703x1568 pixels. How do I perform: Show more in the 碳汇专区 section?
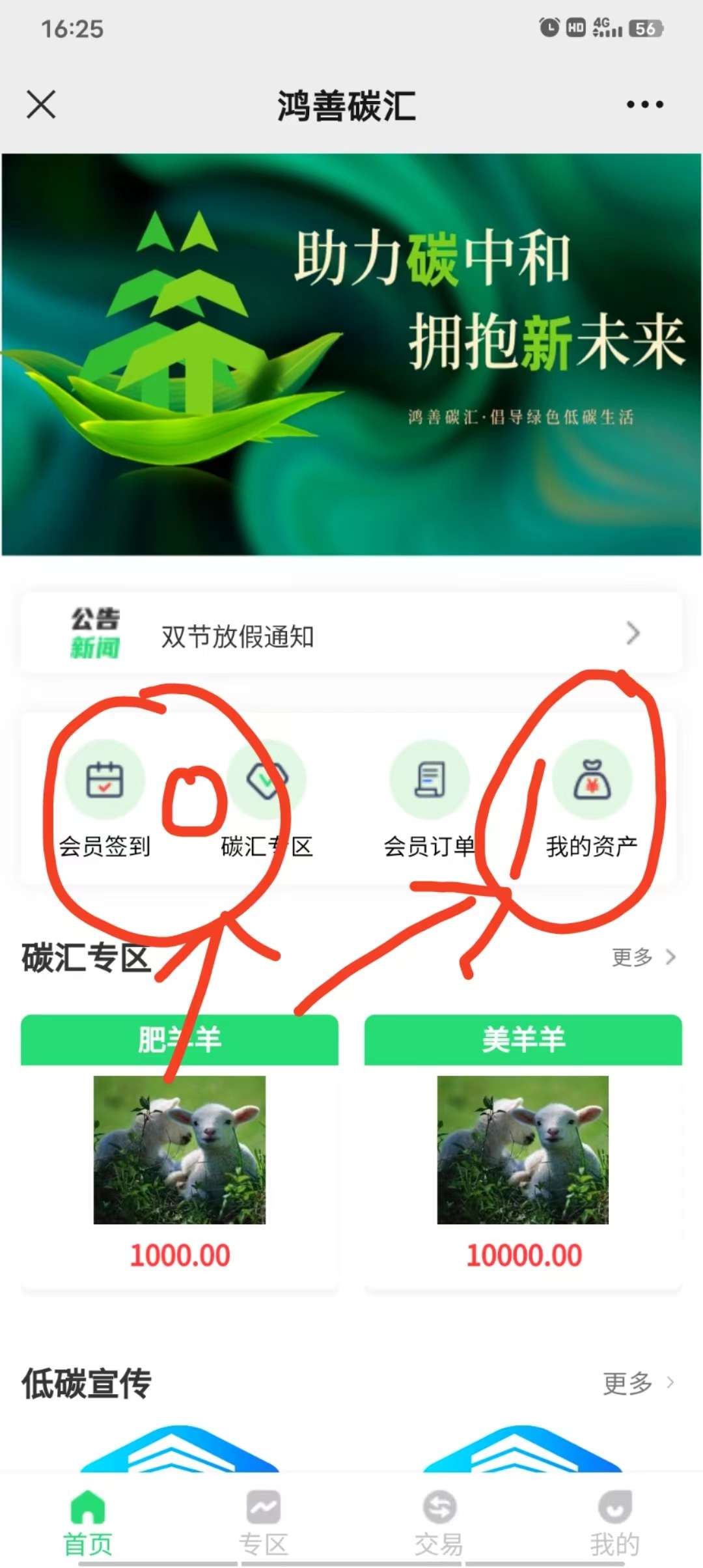point(644,957)
